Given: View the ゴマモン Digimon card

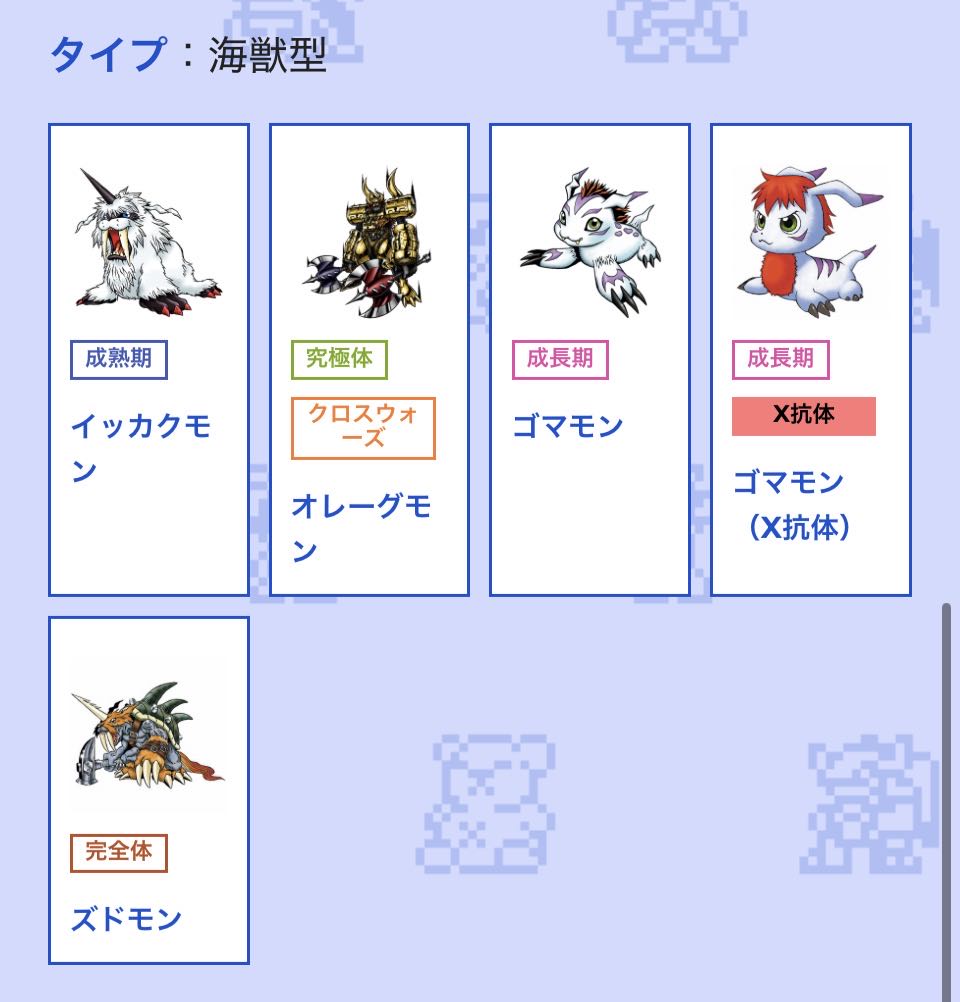Looking at the screenshot, I should tap(589, 360).
